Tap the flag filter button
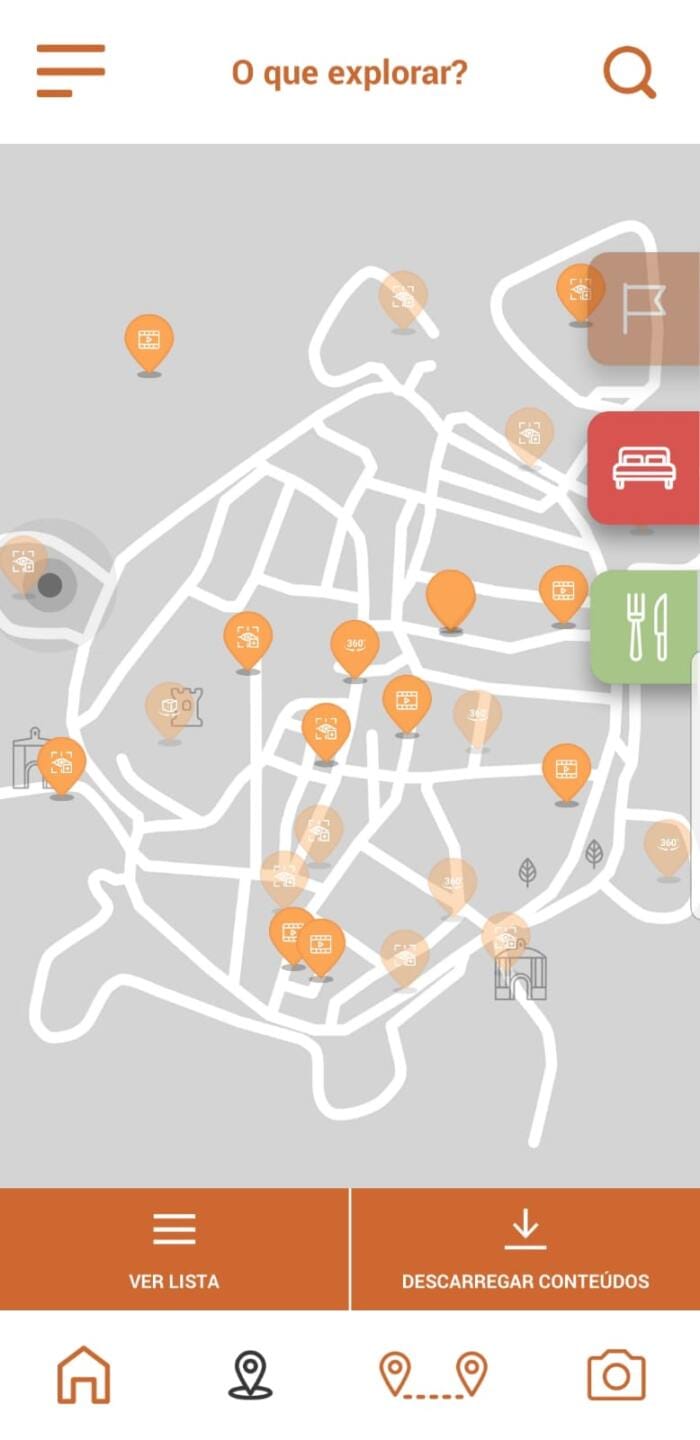 (x=644, y=309)
